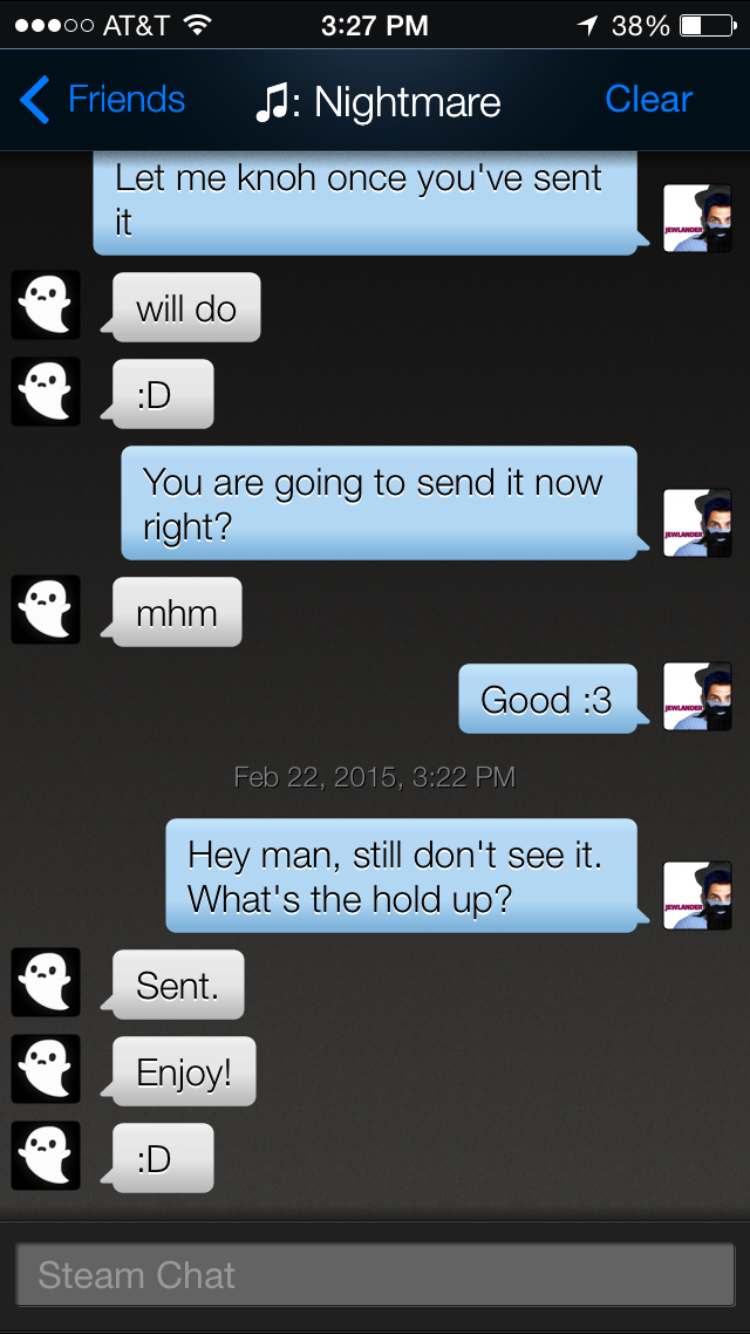Tap the Steam Chat message field
Viewport: 750px width, 1334px height.
(x=375, y=1275)
